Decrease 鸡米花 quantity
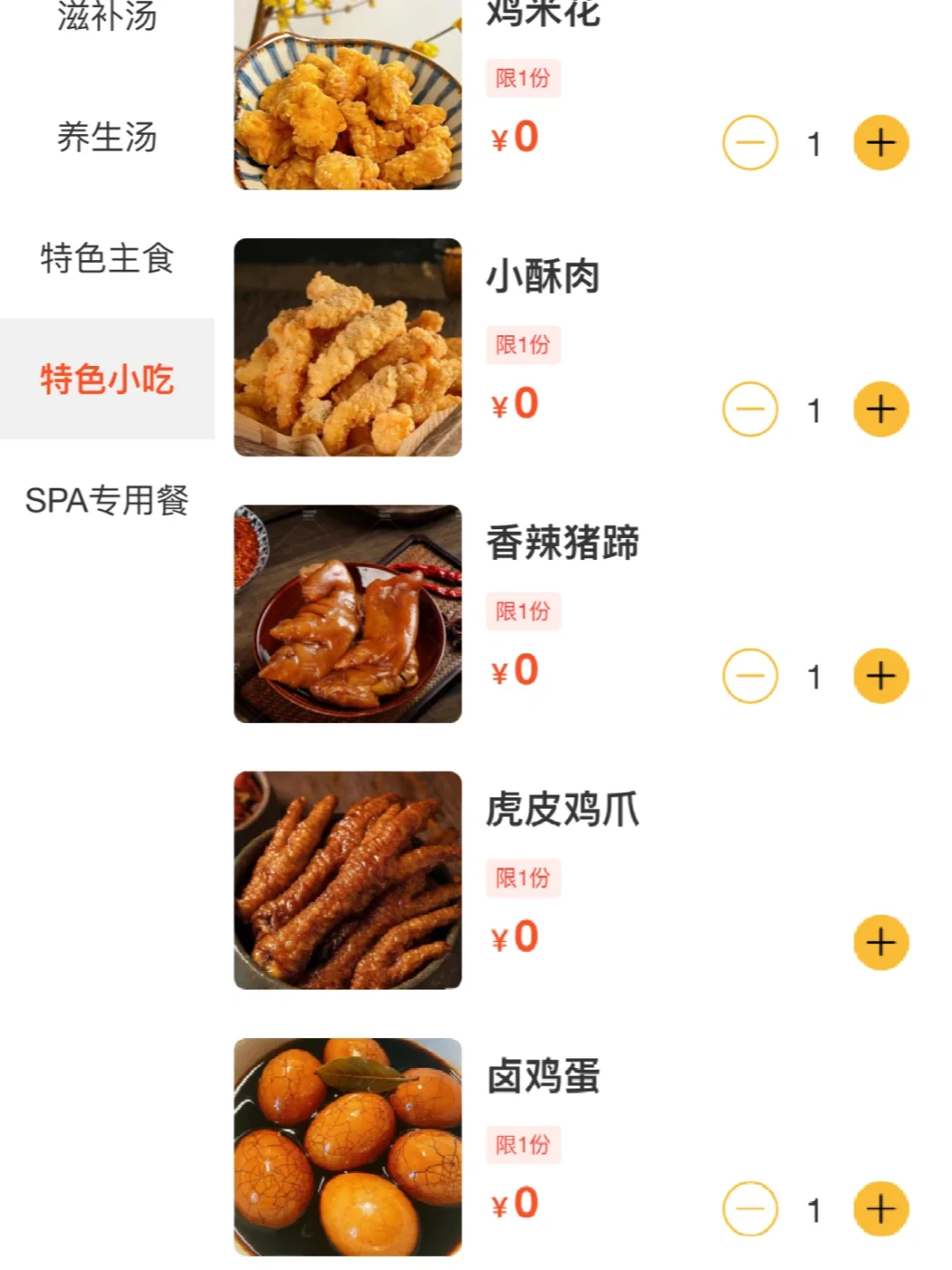Image resolution: width=952 pixels, height=1270 pixels. [750, 143]
